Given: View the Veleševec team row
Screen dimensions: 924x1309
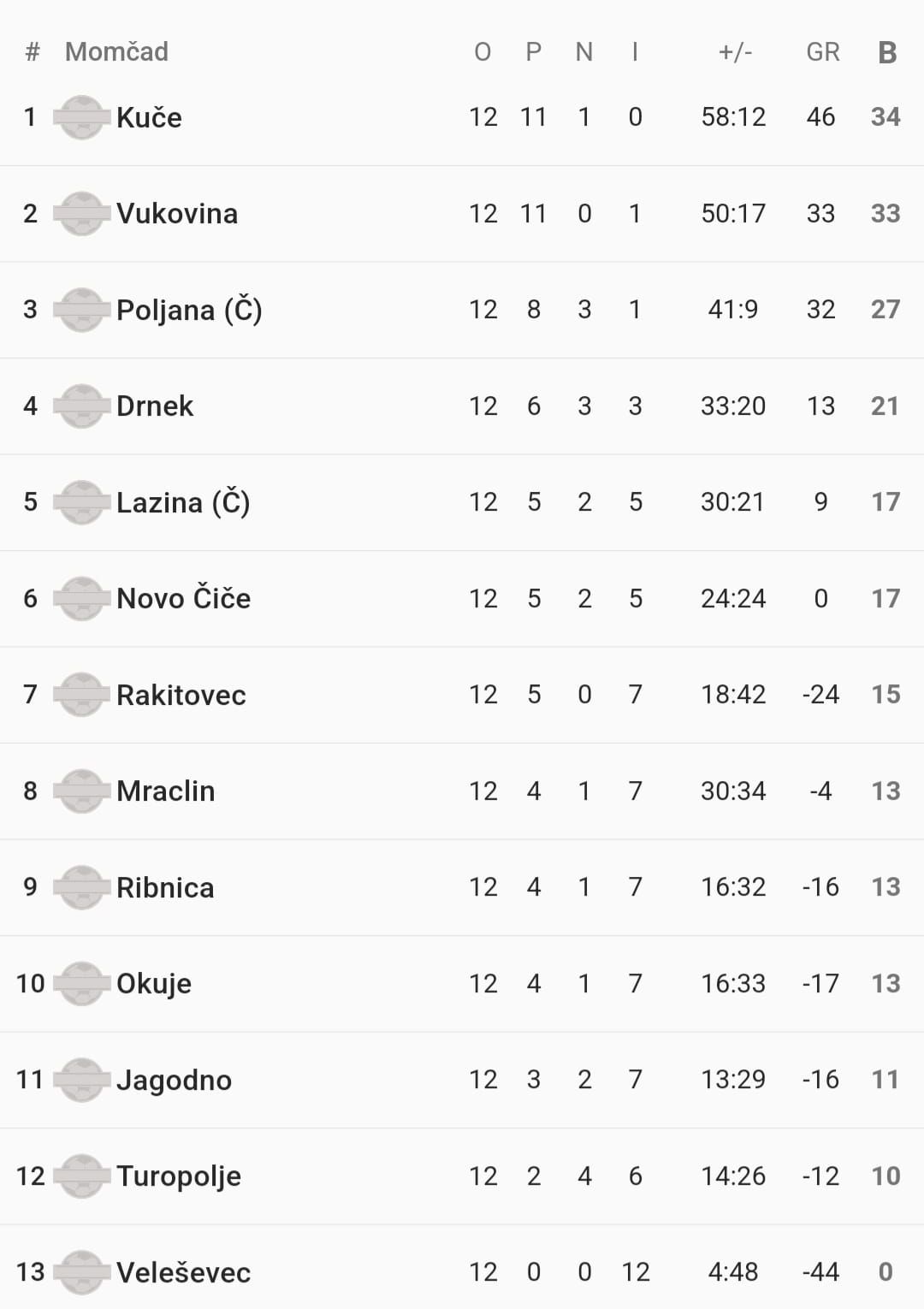Looking at the screenshot, I should [183, 1272].
